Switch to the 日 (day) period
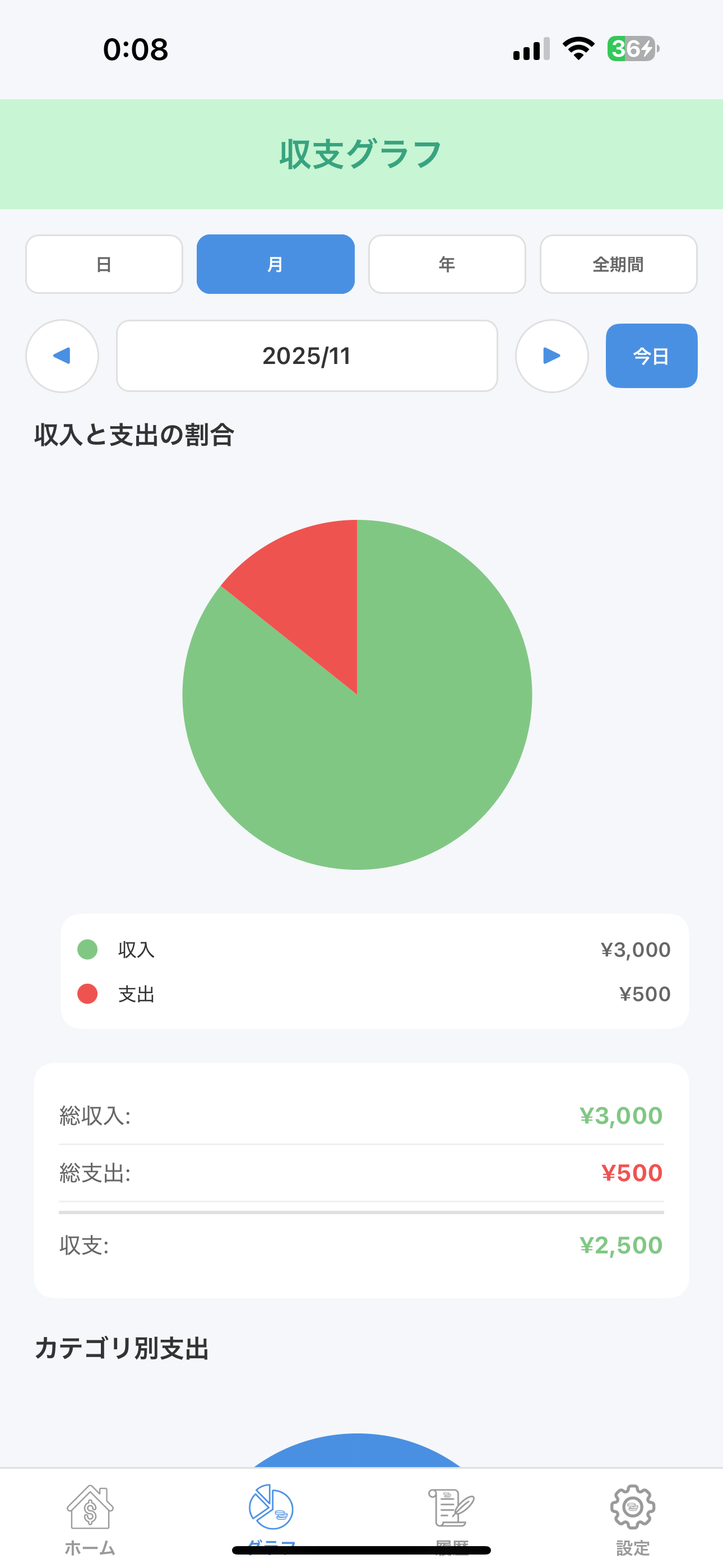 coord(104,264)
